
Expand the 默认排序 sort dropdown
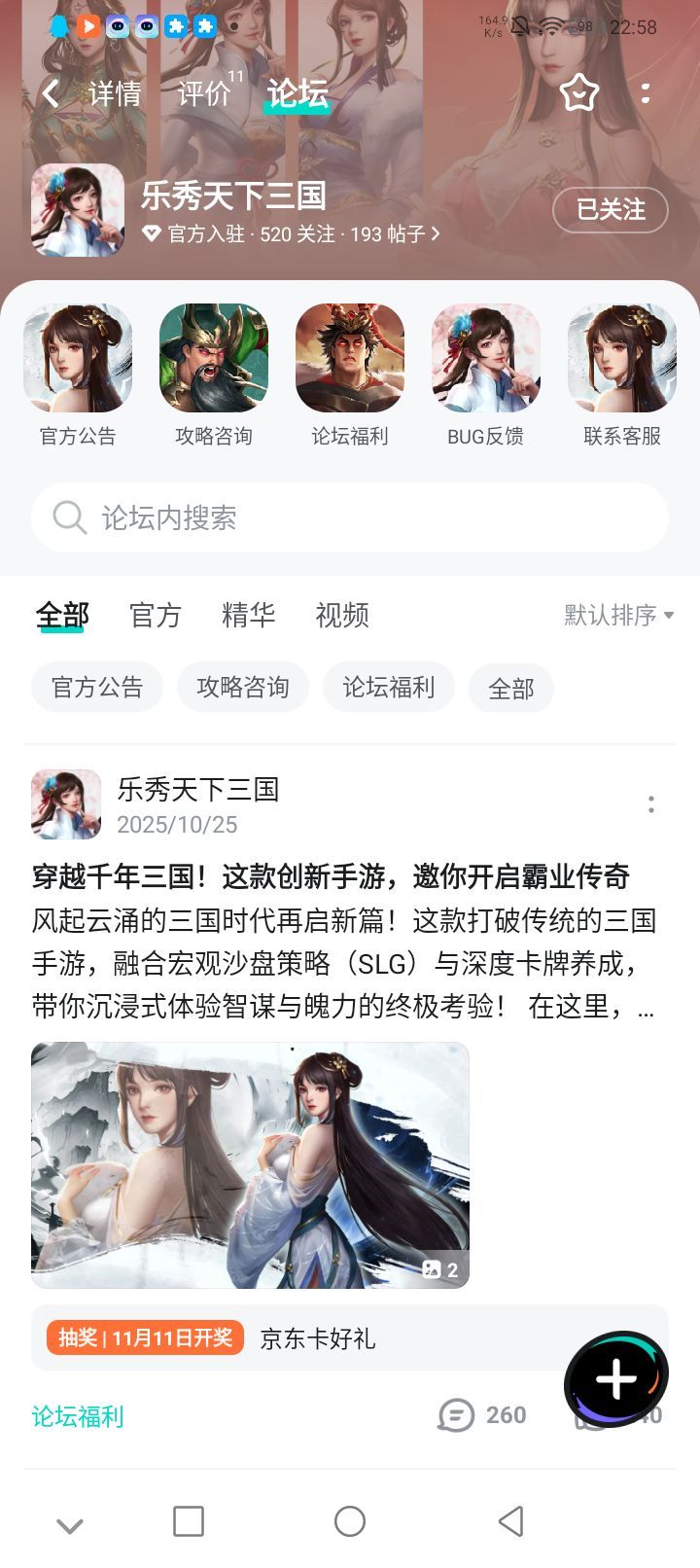tap(619, 615)
